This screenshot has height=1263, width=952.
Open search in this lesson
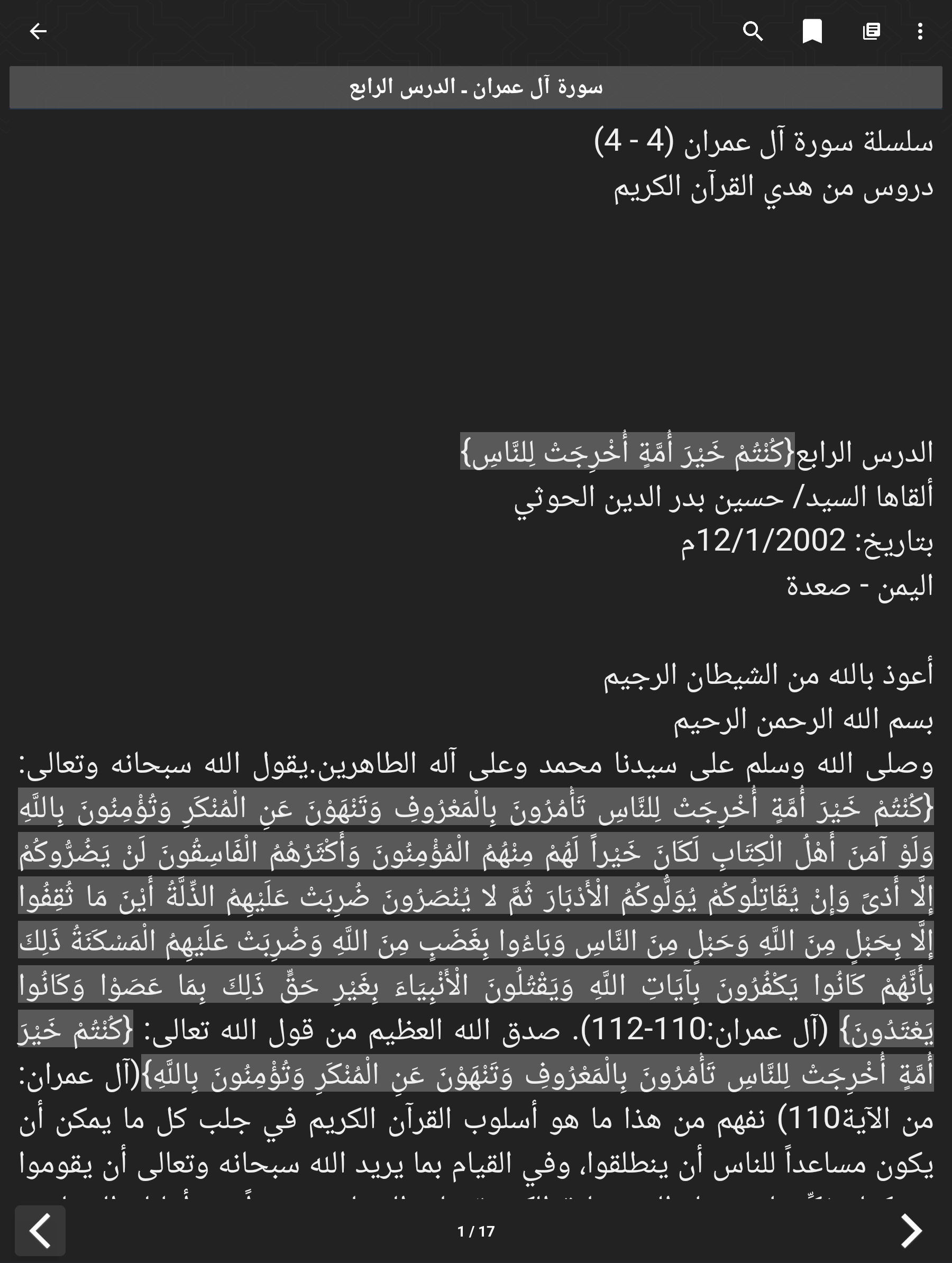[753, 31]
